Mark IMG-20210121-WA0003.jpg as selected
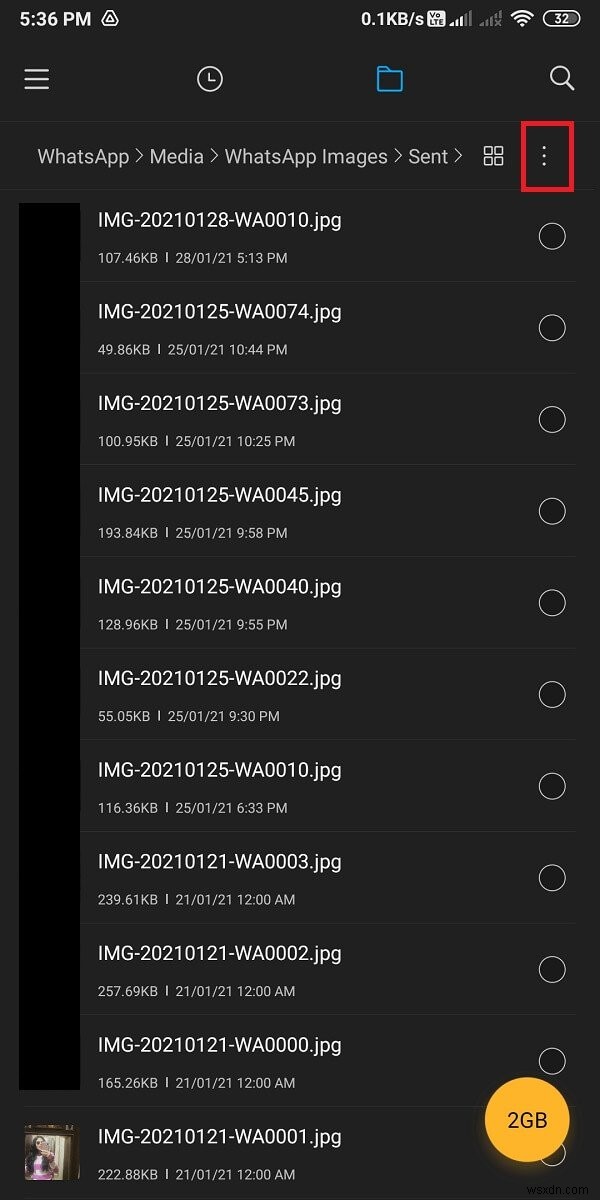This screenshot has width=600, height=1200. 552,878
